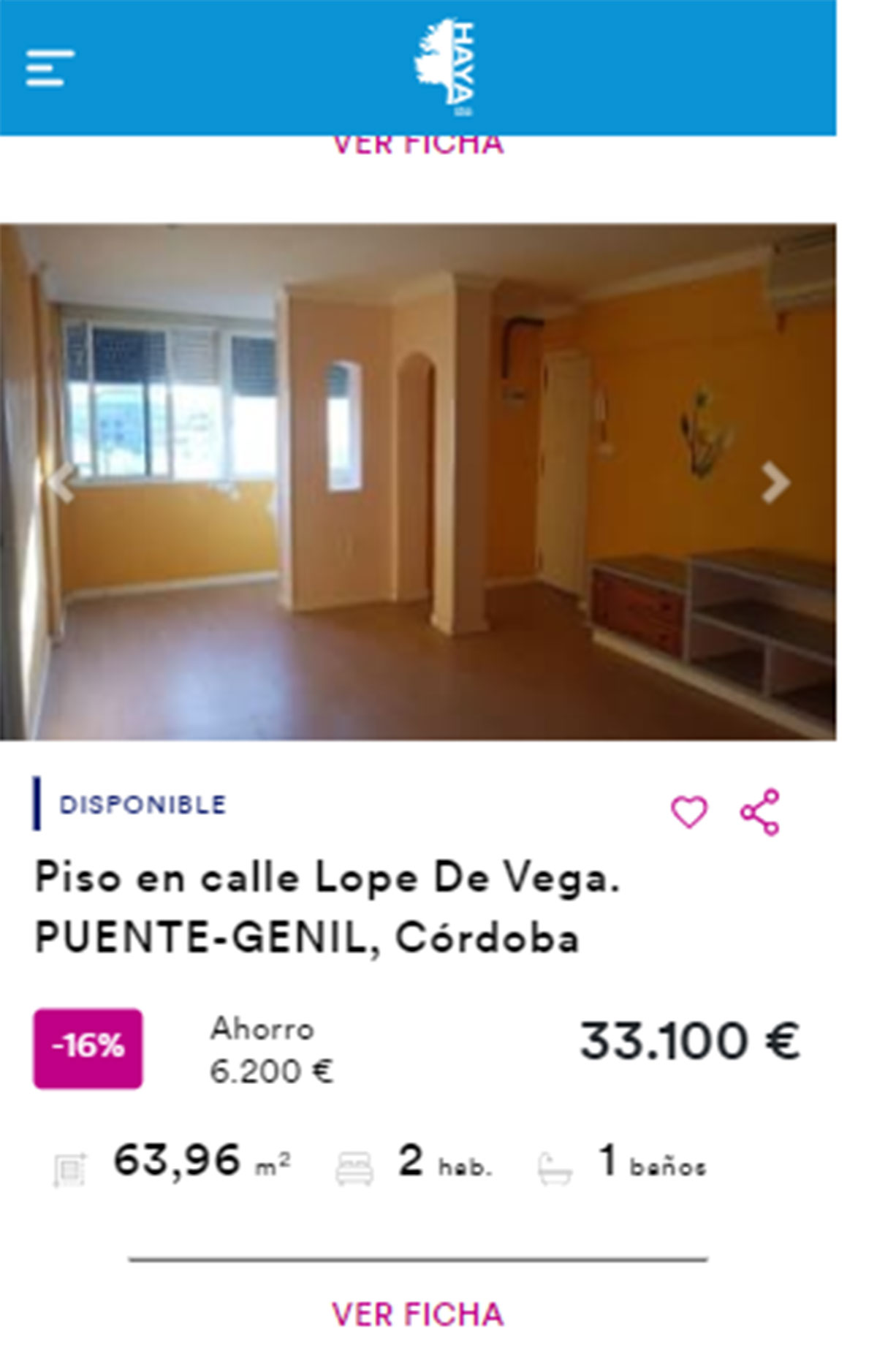
Task: Open the Piso en calle Lope De Vega listing
Action: point(327,907)
